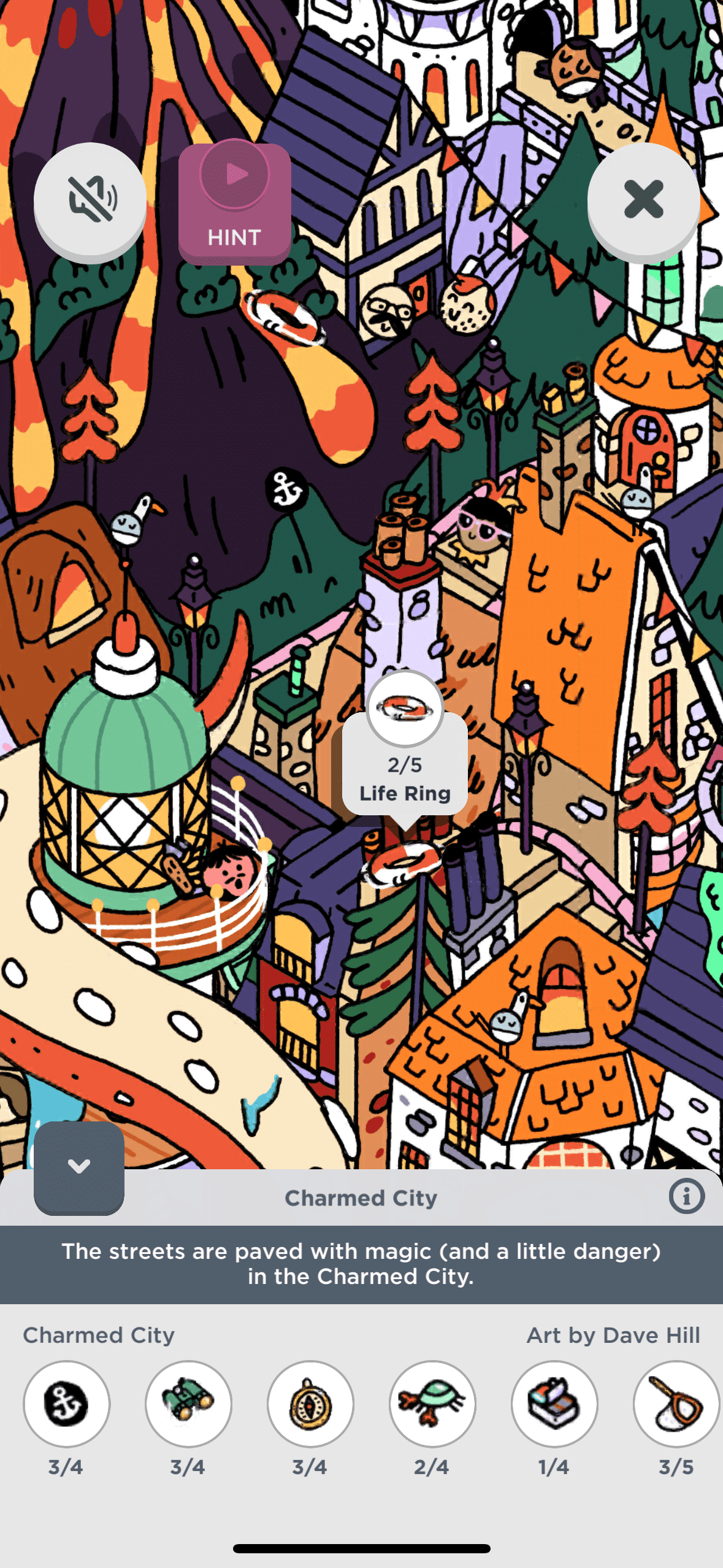
Task: Select the fishing net item with 3/5 found
Action: click(x=676, y=1404)
